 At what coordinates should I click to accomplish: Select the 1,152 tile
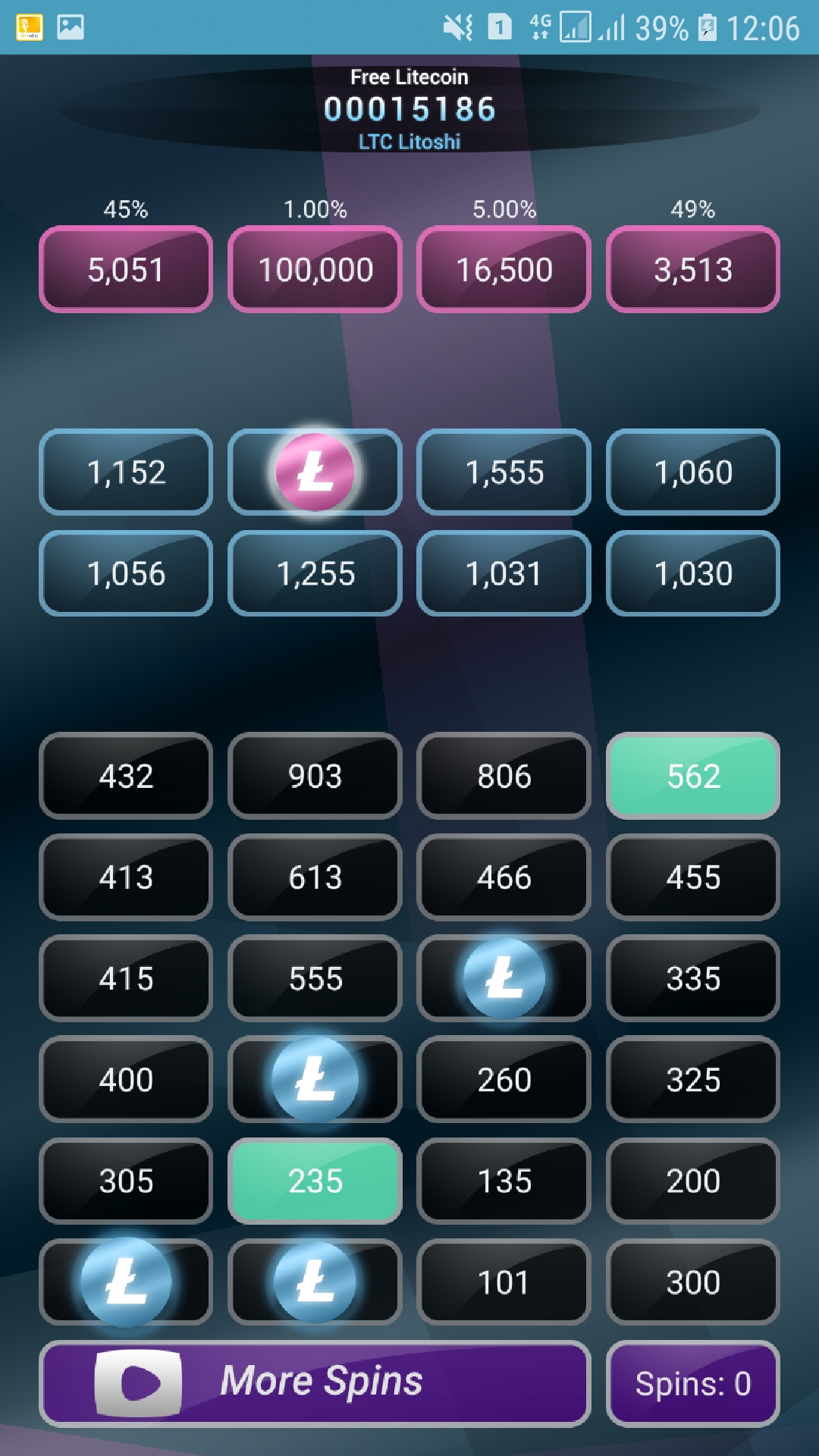[x=126, y=472]
